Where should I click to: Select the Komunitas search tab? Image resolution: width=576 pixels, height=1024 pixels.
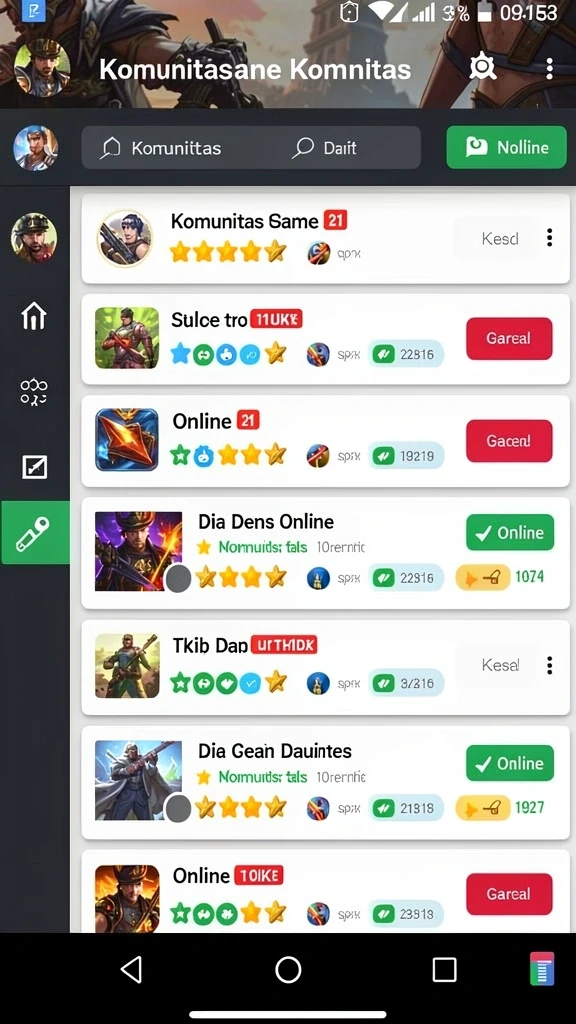coord(161,148)
